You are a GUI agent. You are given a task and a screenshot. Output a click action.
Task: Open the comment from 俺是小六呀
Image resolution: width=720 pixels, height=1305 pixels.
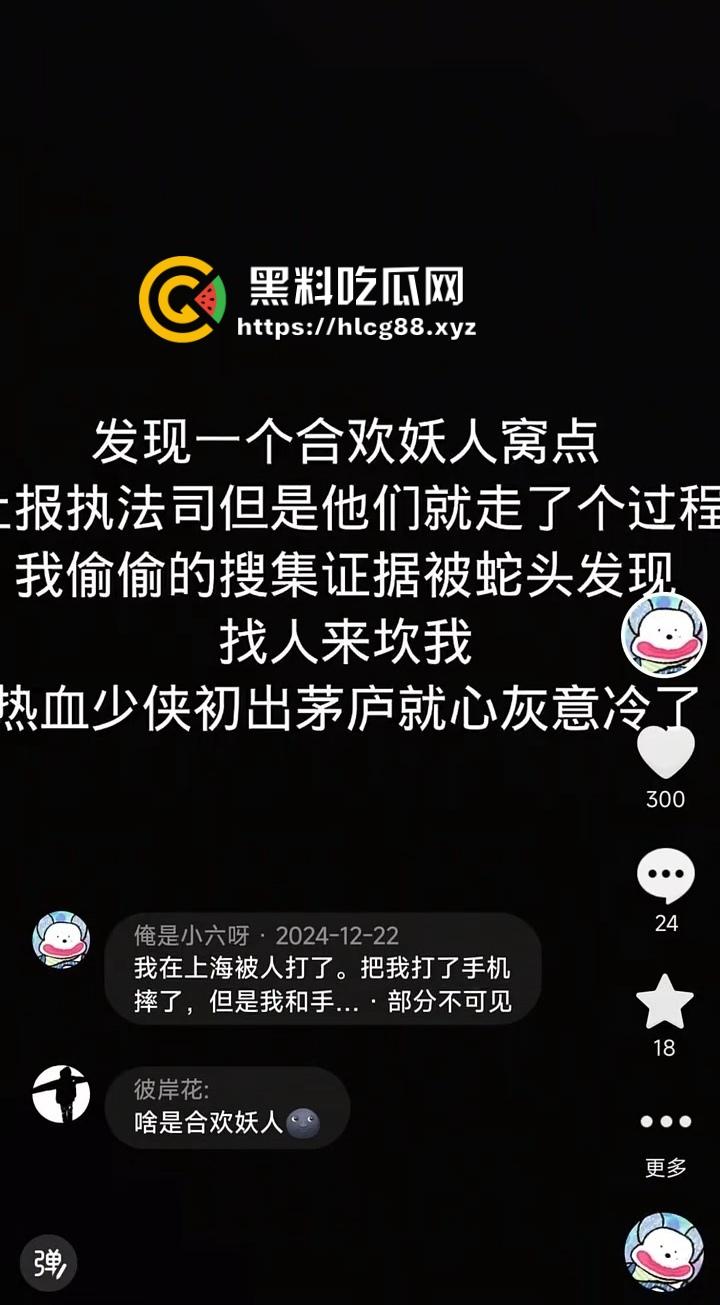click(322, 968)
